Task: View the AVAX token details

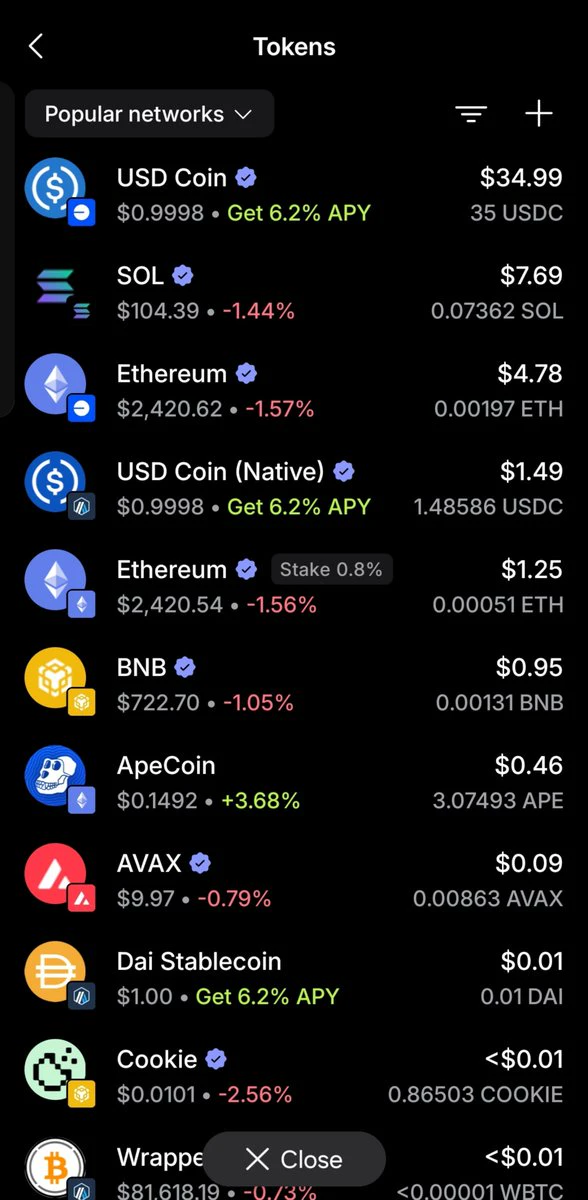Action: [294, 880]
